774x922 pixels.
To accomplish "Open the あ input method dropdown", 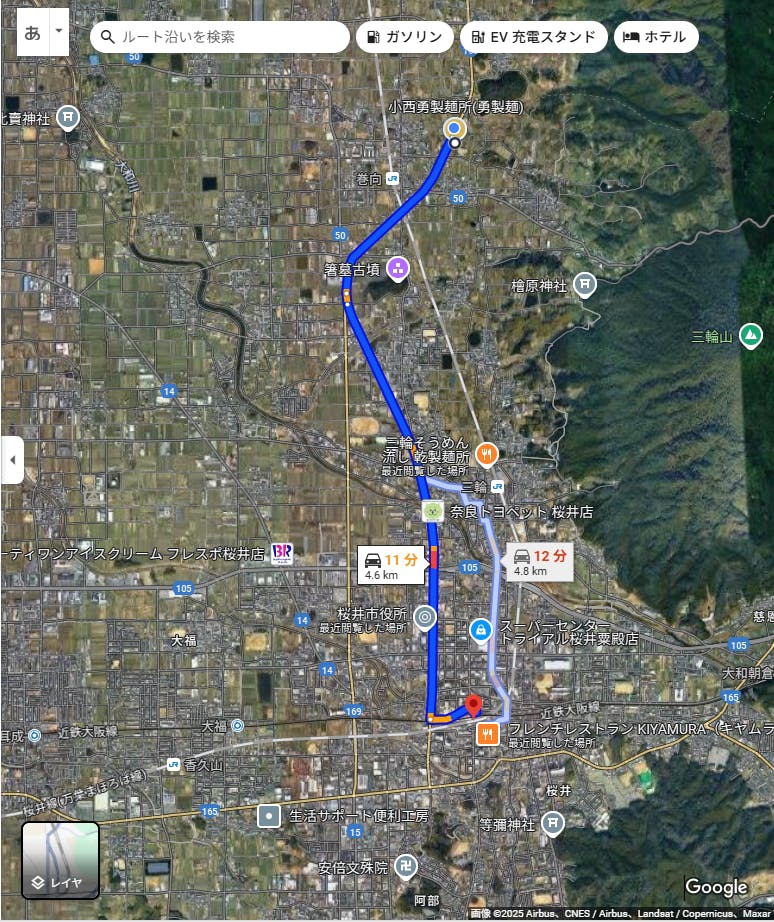I will coord(59,31).
